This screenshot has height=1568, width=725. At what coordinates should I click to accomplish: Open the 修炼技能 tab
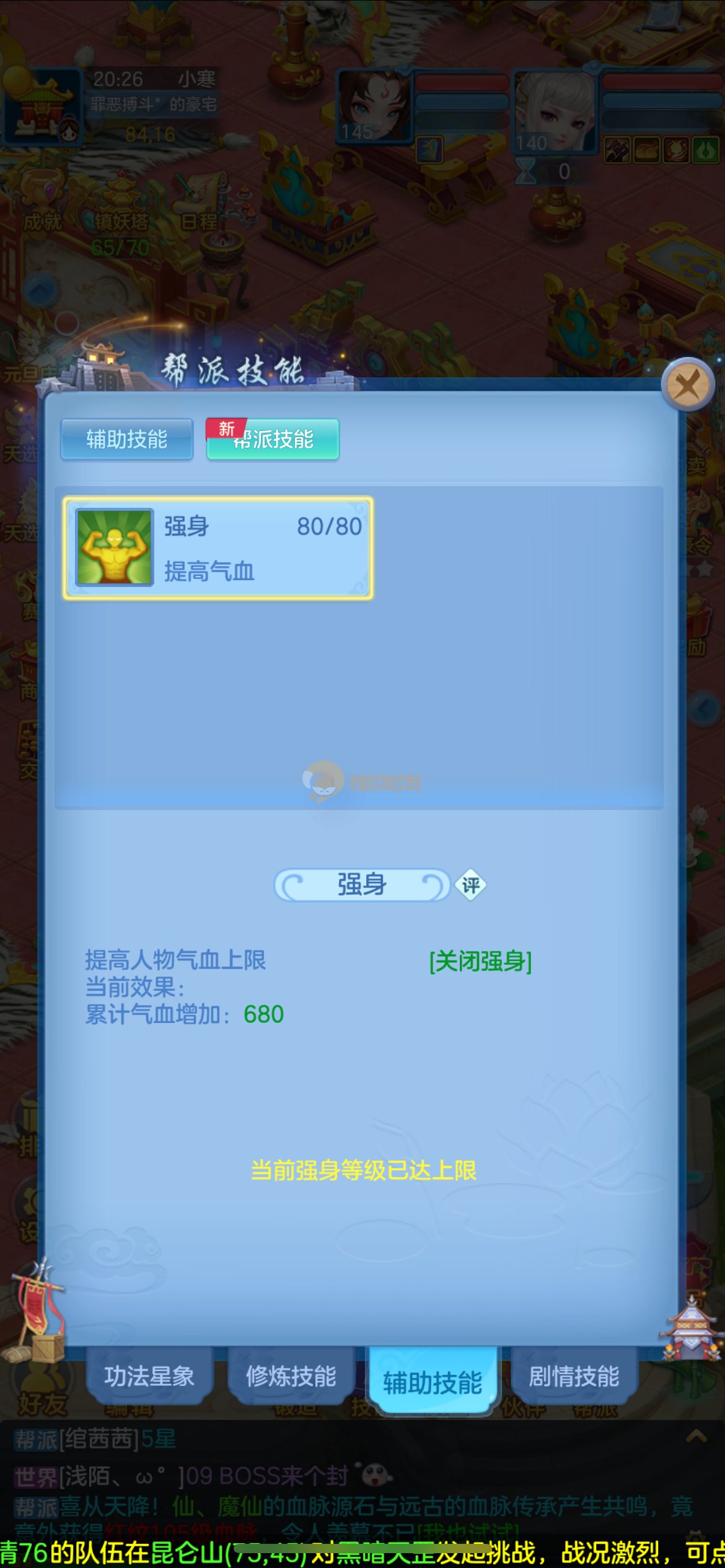pyautogui.click(x=291, y=1376)
